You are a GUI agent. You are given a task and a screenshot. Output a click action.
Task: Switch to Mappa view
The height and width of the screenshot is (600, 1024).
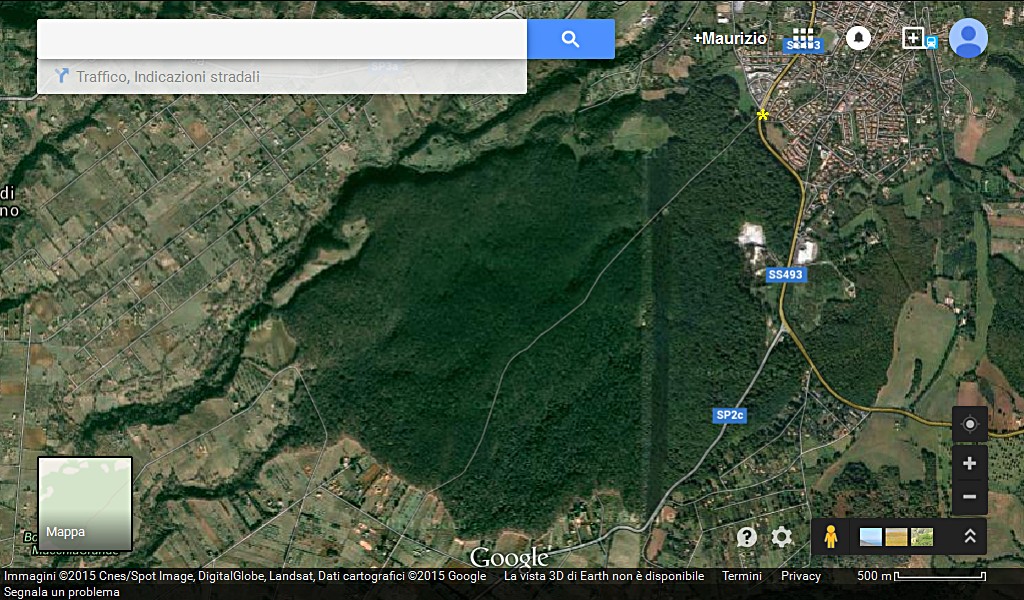click(85, 503)
